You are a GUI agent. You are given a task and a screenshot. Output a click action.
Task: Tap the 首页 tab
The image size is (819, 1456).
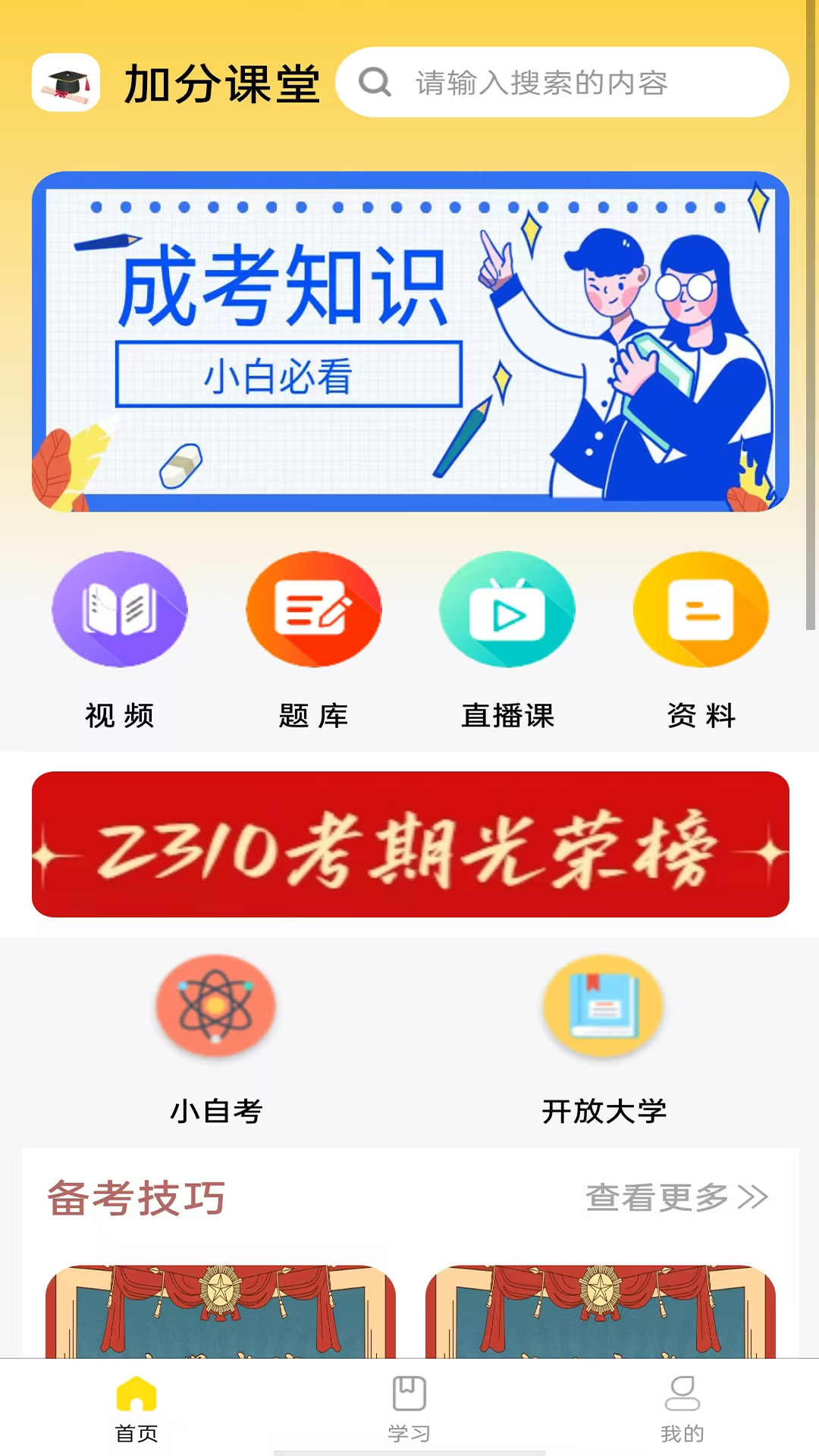136,1408
